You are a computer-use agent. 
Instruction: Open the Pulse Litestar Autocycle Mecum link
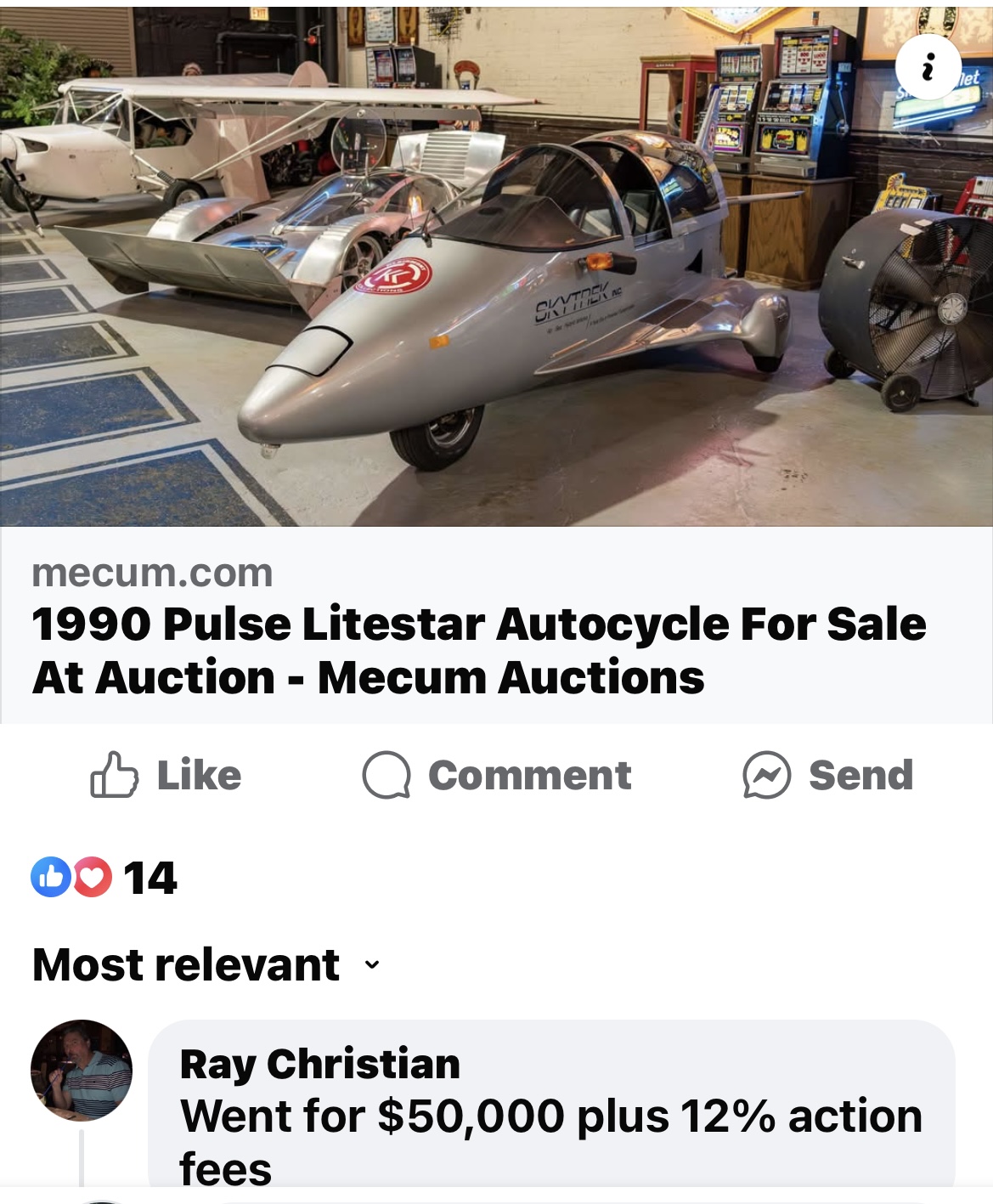(x=478, y=650)
